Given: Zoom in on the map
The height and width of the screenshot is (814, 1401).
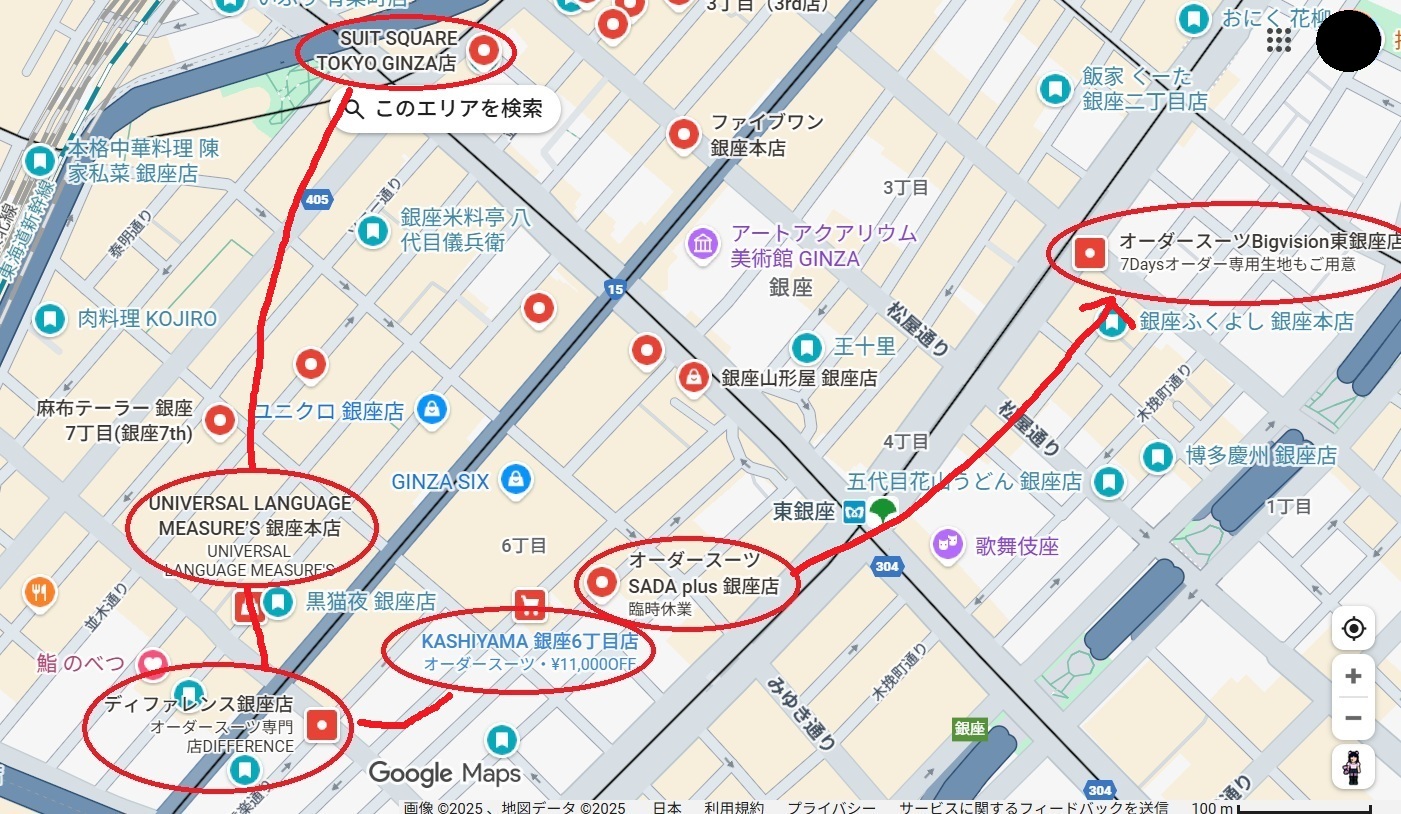Looking at the screenshot, I should click(x=1353, y=676).
